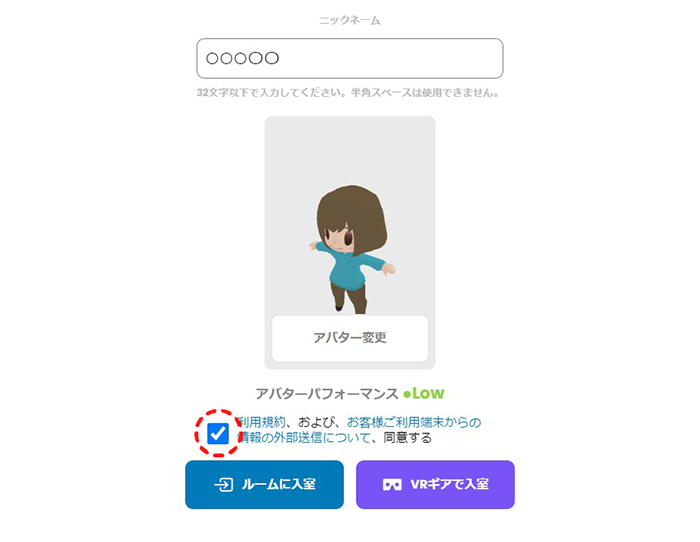Tap the nickname input field
The width and height of the screenshot is (700, 542).
(x=349, y=59)
